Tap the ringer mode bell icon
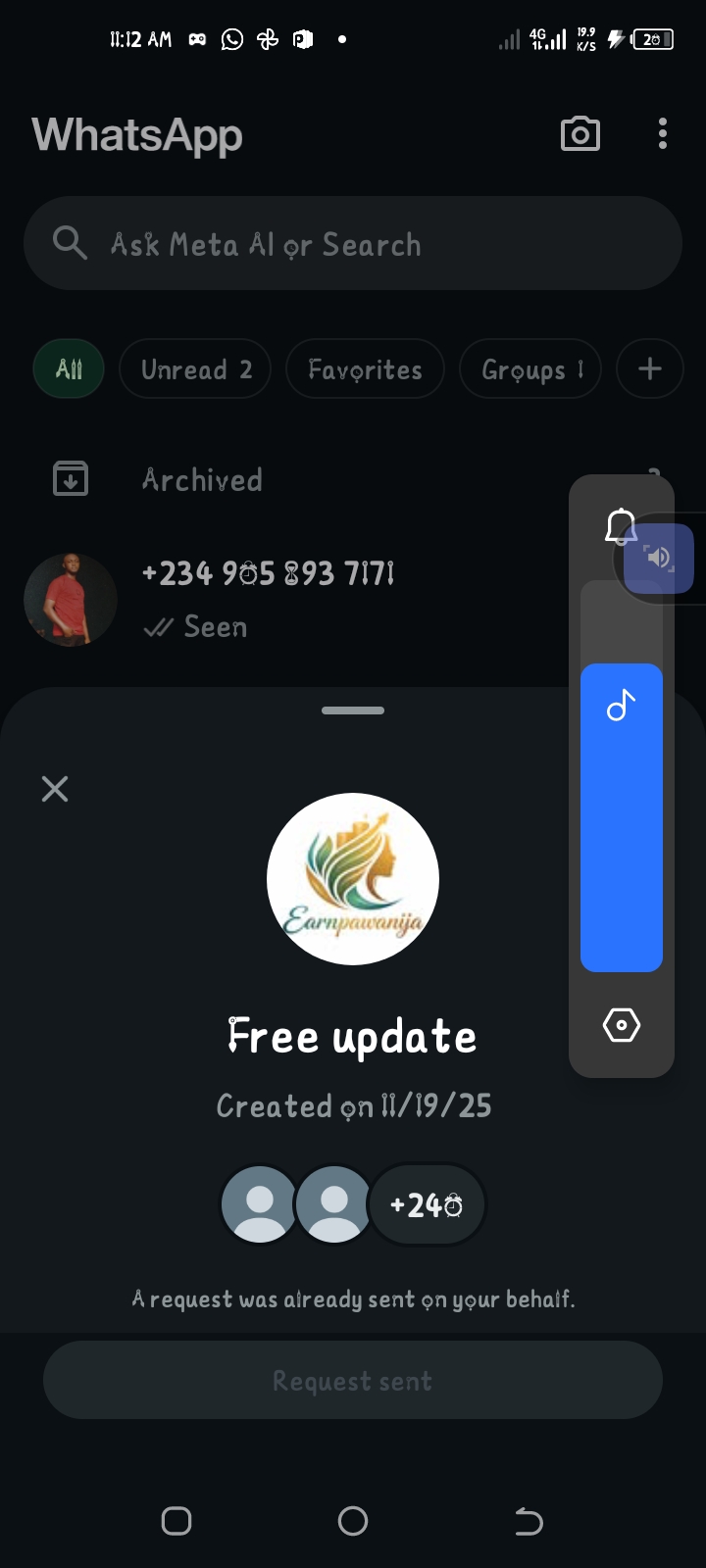 [620, 526]
